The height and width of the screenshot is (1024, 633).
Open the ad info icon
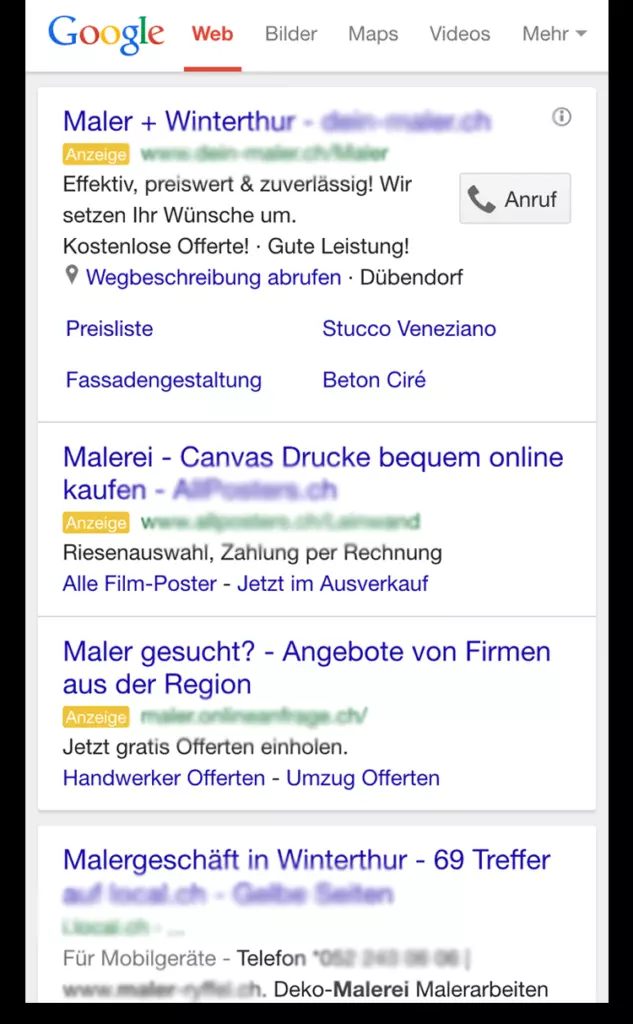click(x=562, y=118)
